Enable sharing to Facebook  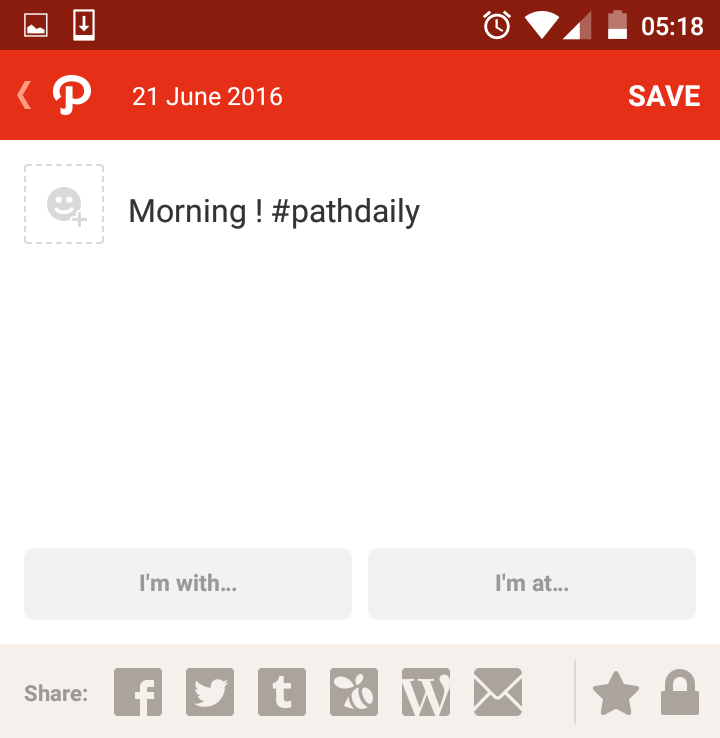pyautogui.click(x=138, y=692)
